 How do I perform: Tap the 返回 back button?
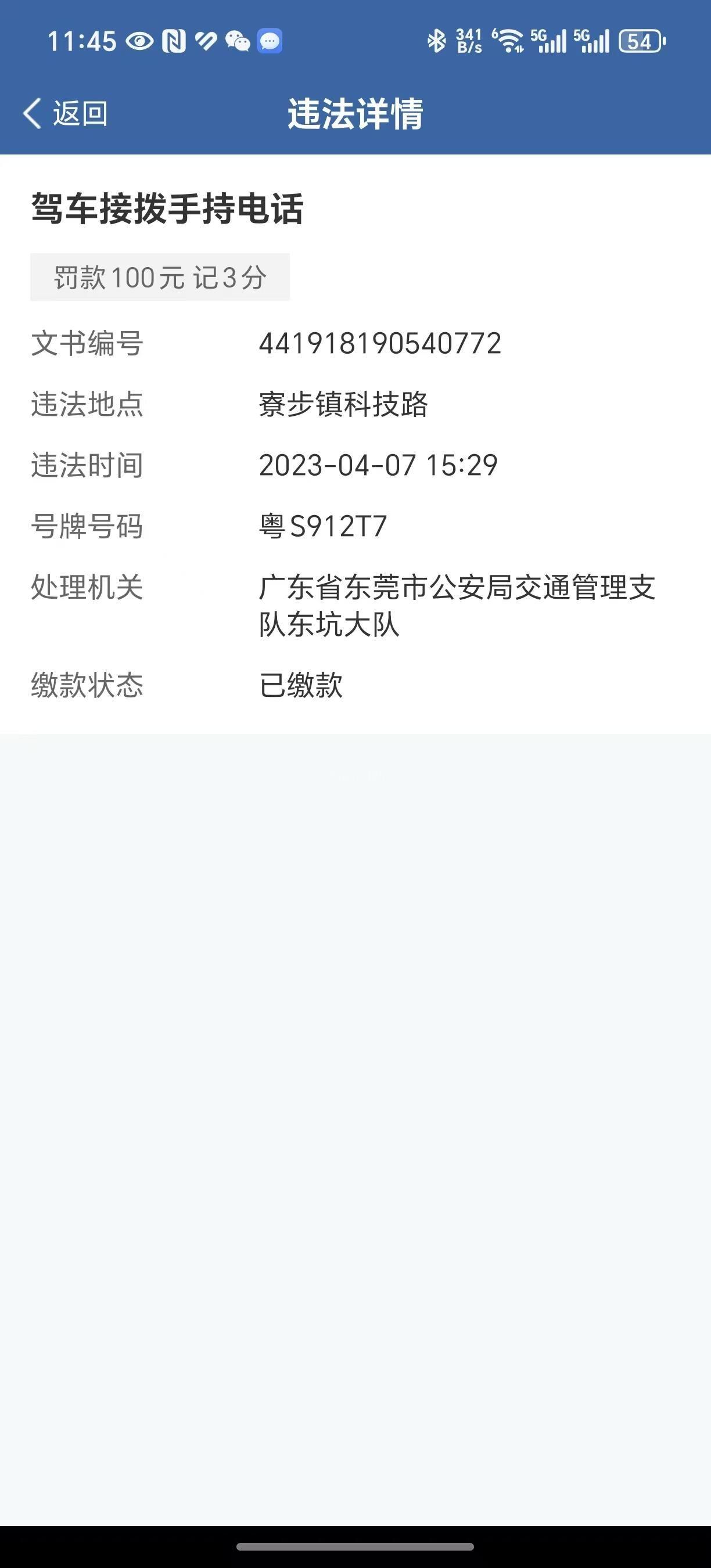tap(66, 114)
